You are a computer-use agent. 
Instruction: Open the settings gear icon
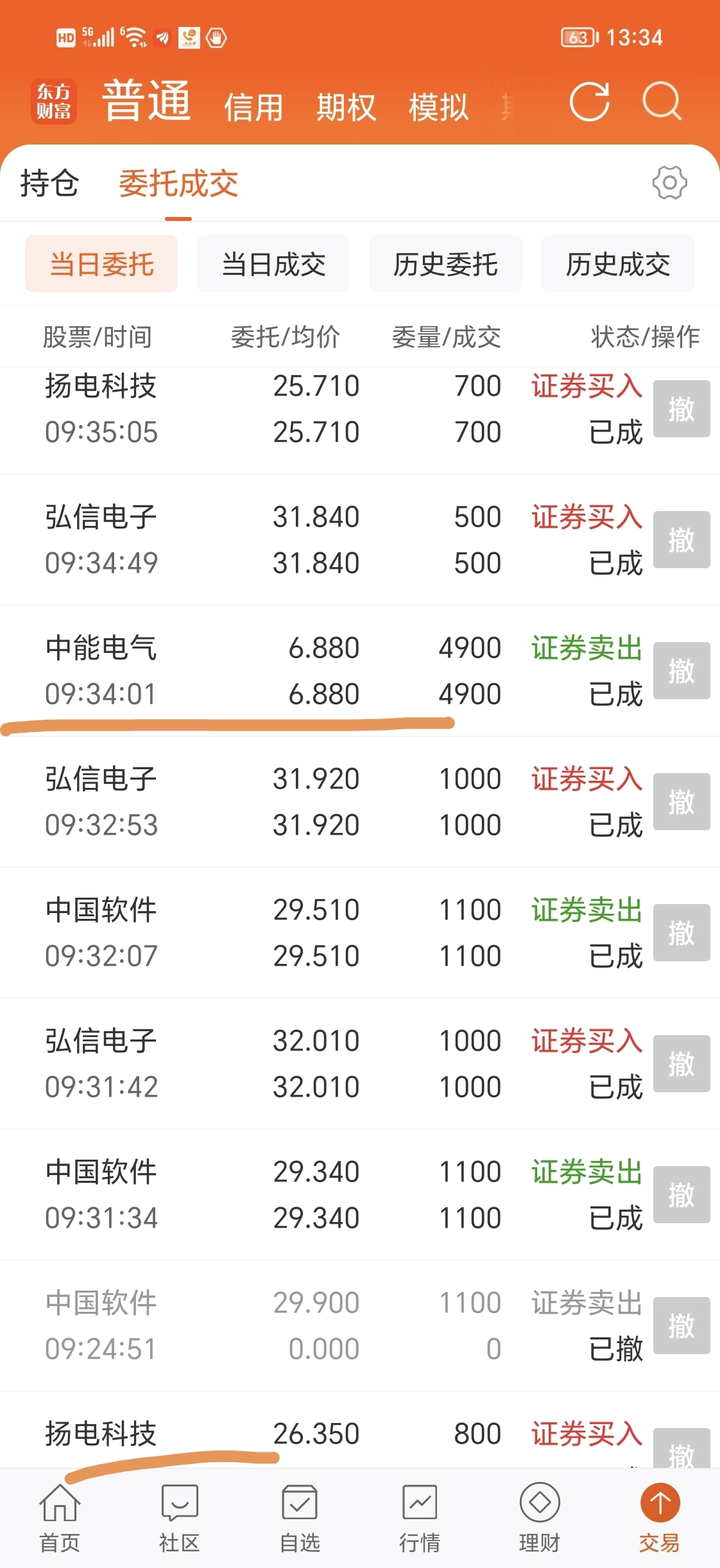pyautogui.click(x=669, y=183)
